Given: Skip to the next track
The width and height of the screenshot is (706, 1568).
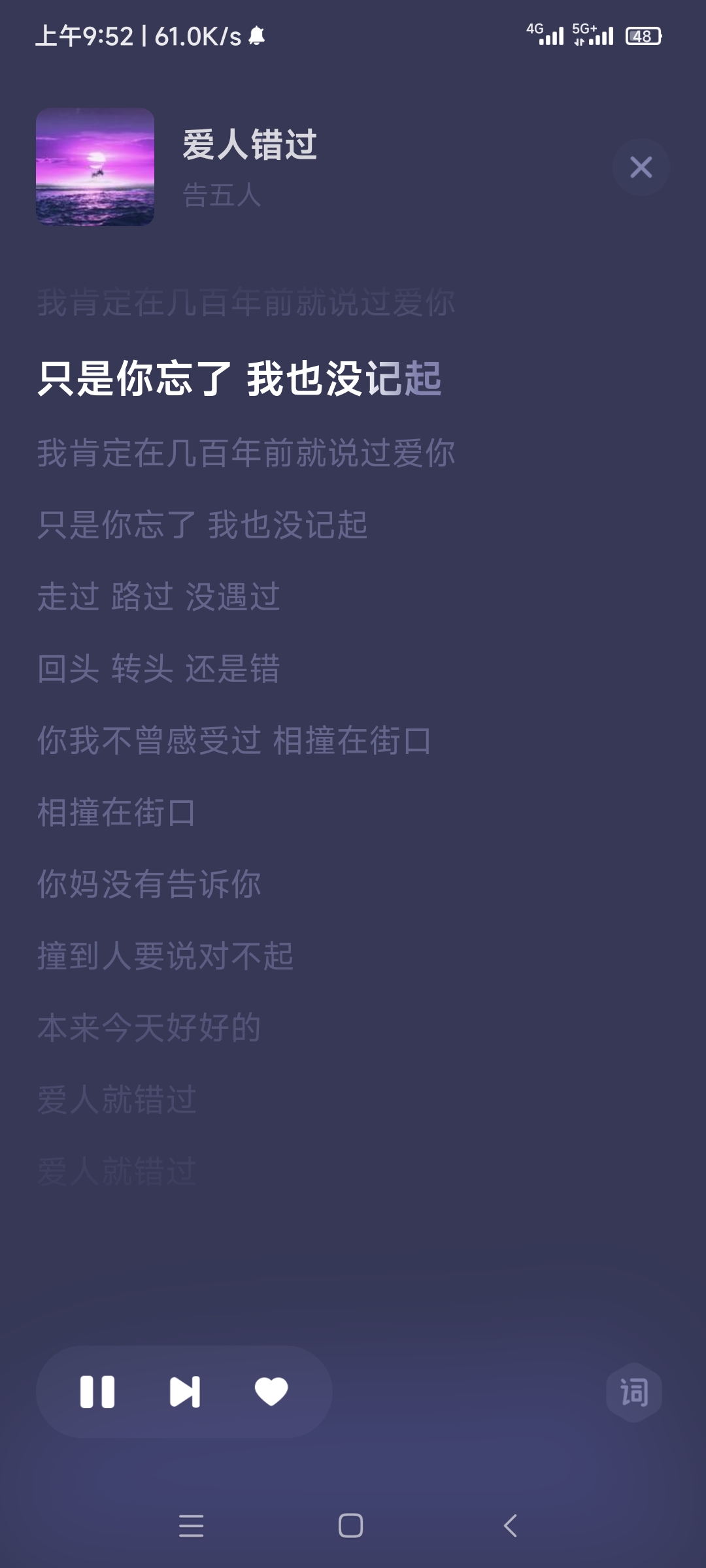Looking at the screenshot, I should click(184, 1392).
